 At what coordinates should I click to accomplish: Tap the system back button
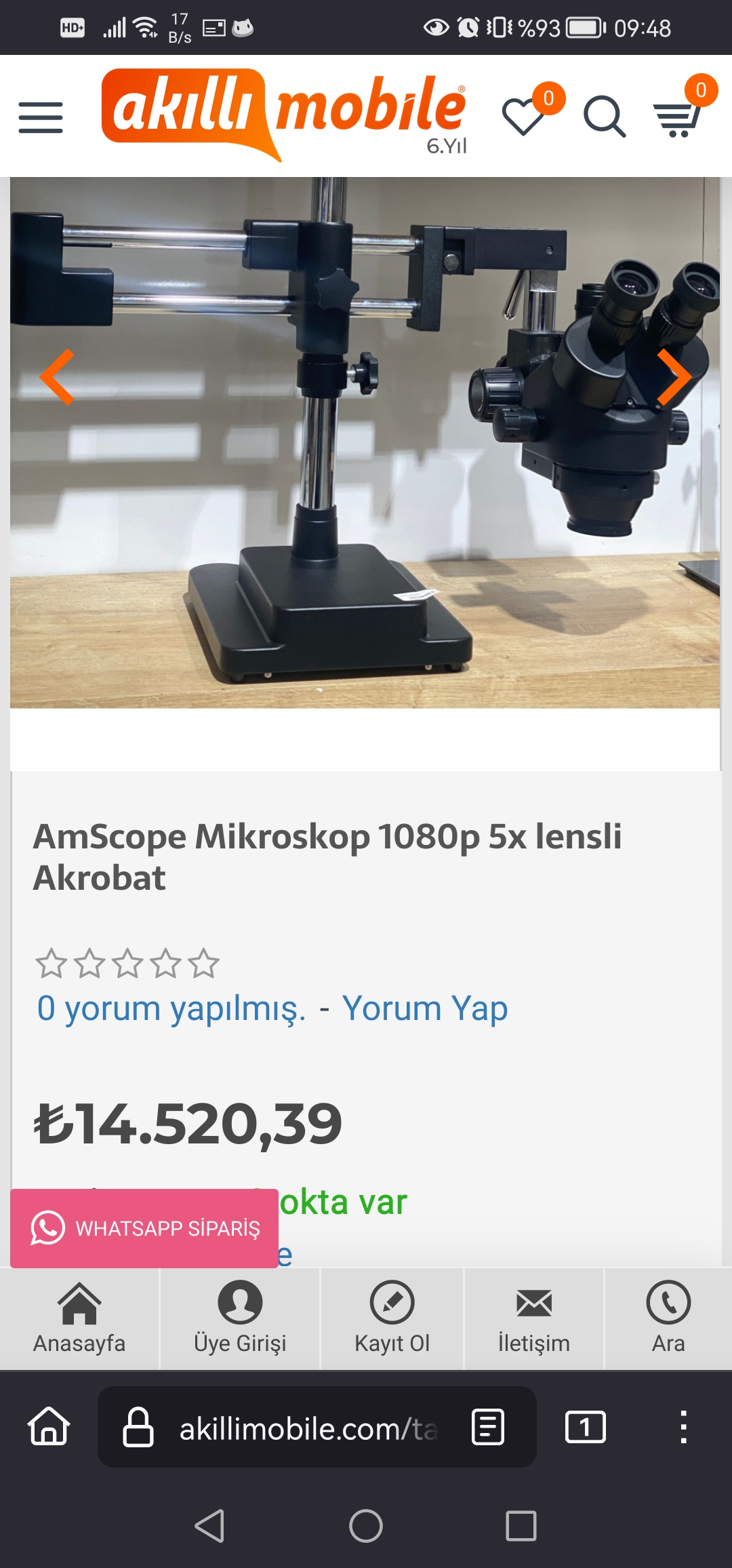coord(209,1526)
